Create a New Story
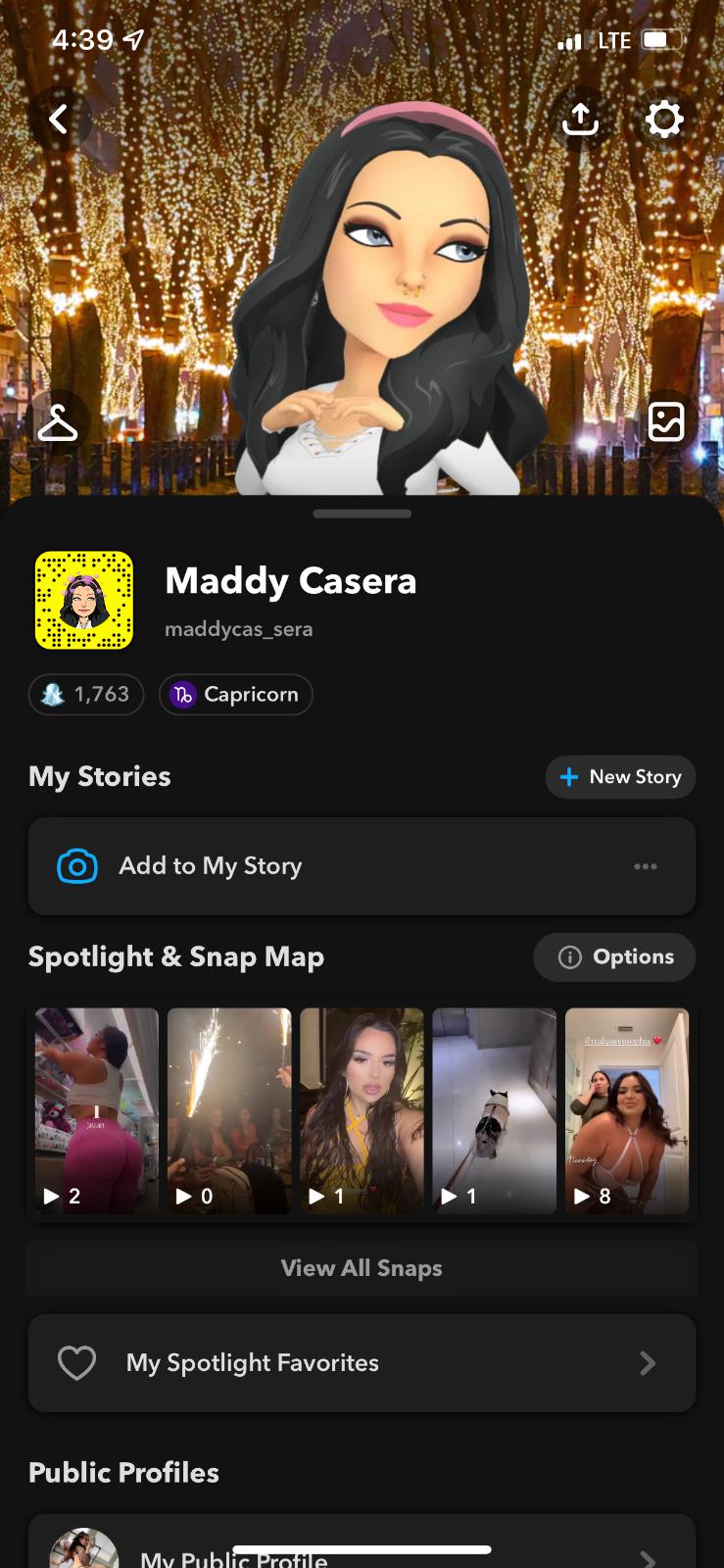724x1568 pixels. click(620, 777)
